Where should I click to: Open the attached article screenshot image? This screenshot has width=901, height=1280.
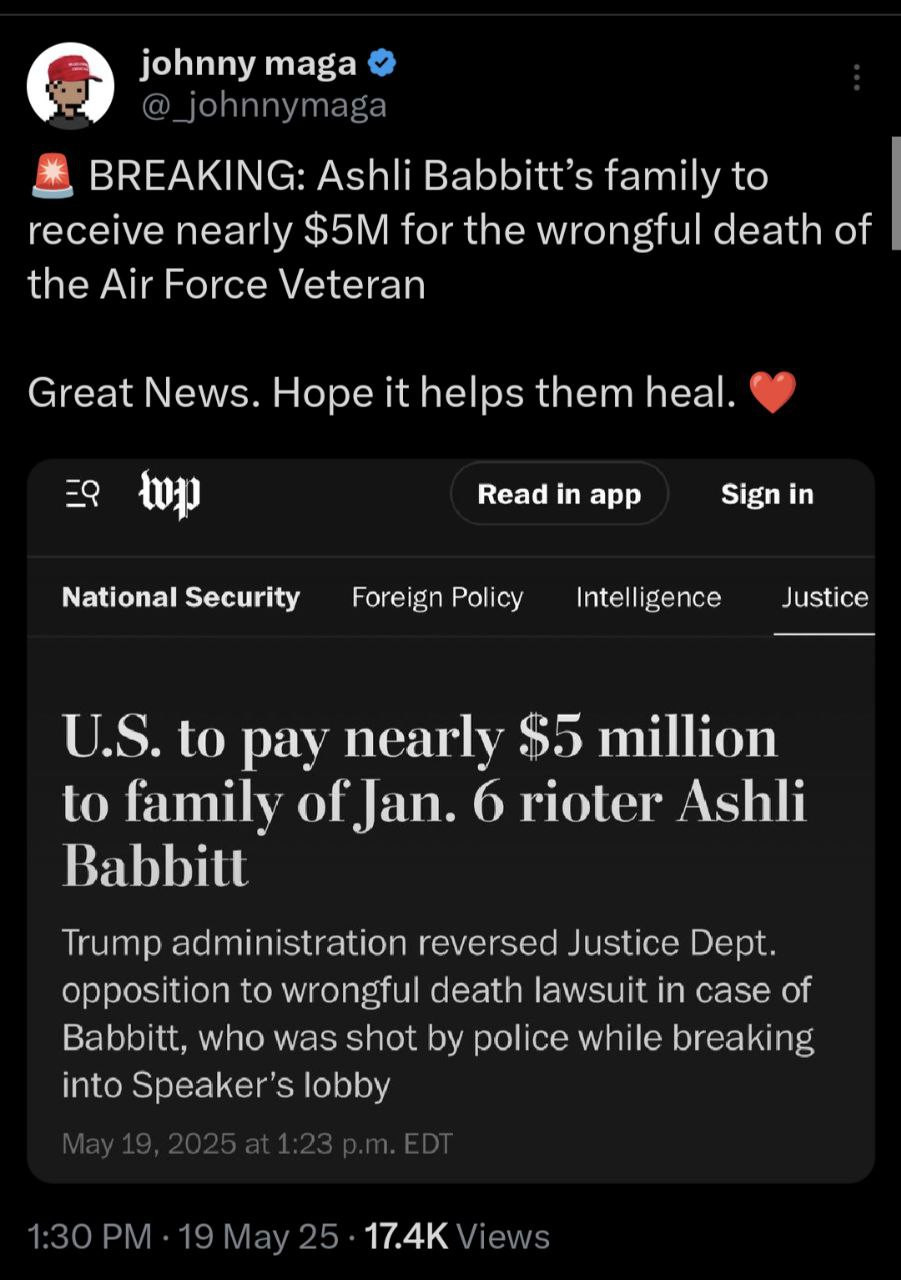click(450, 820)
